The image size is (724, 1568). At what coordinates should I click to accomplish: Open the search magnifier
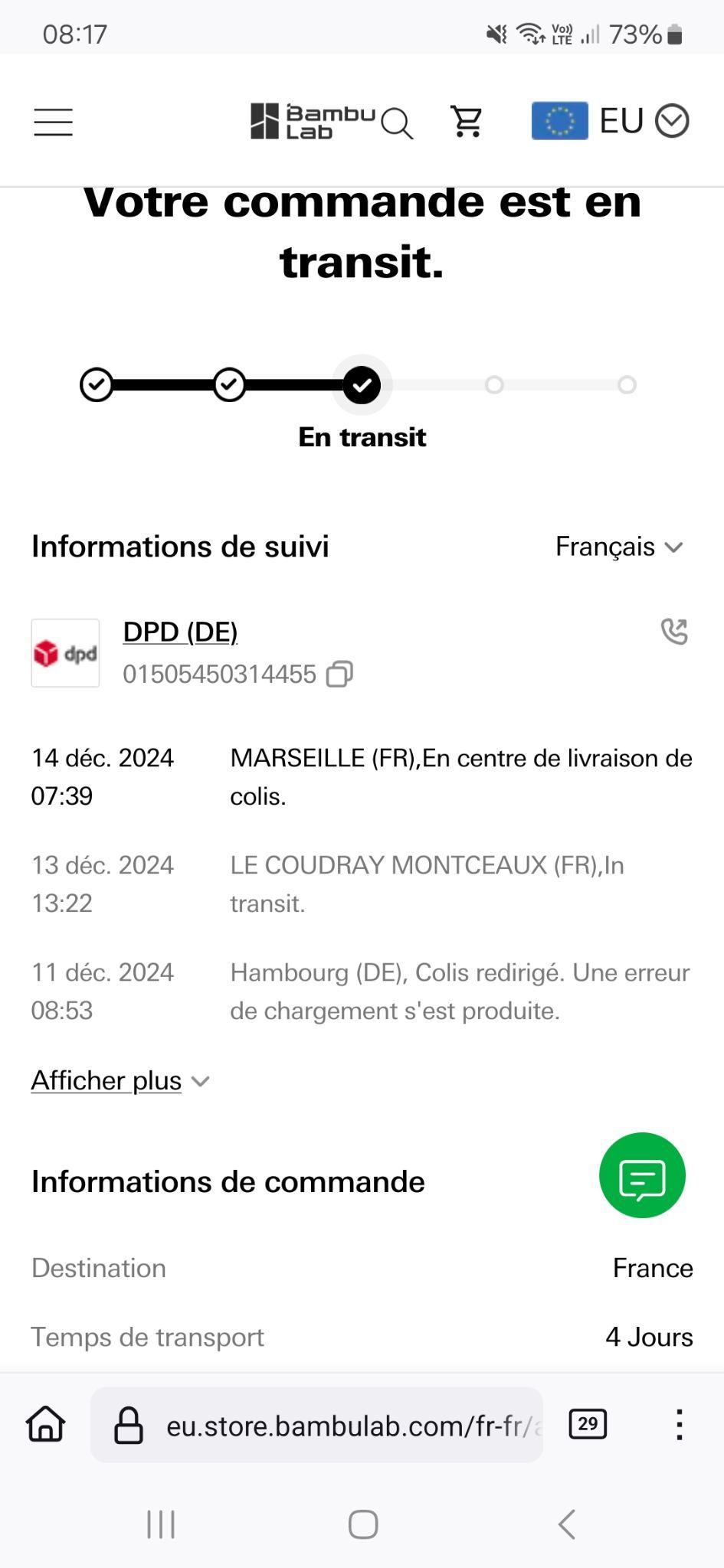397,123
